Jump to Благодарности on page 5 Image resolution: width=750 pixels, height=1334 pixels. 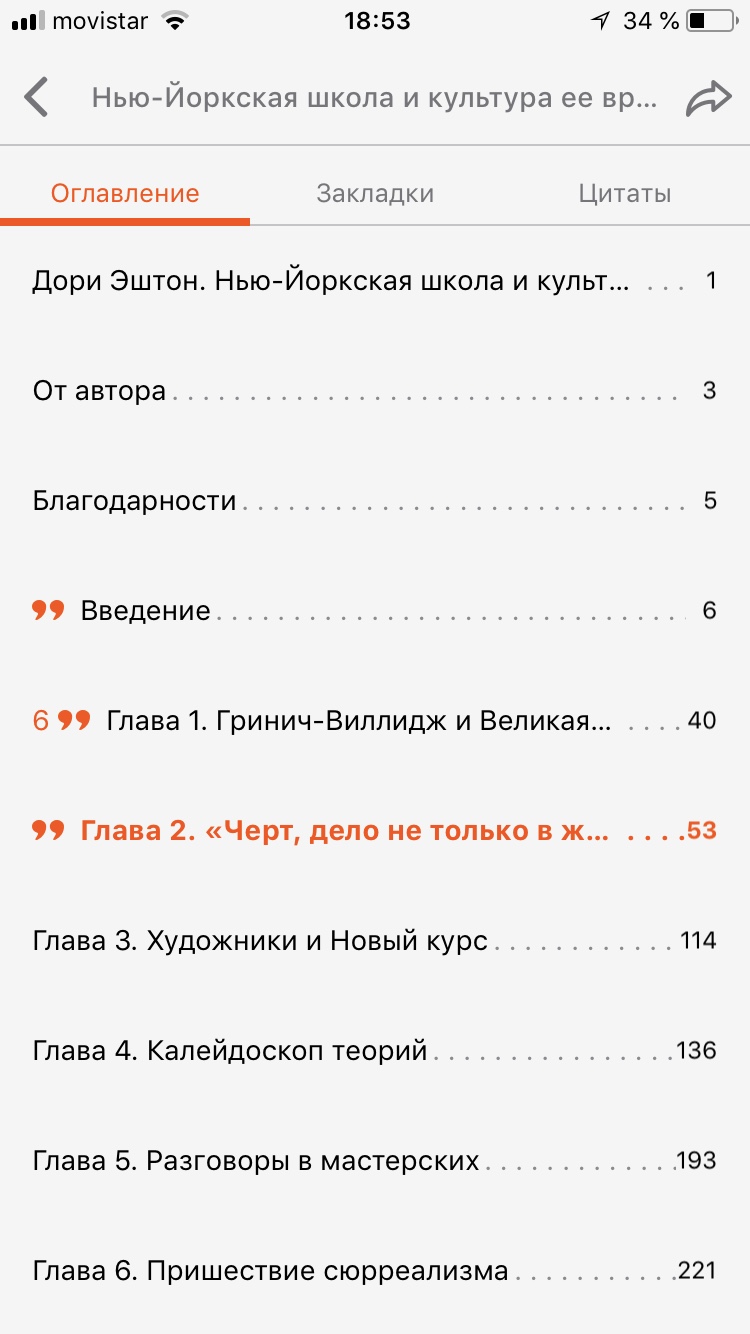[x=375, y=501]
